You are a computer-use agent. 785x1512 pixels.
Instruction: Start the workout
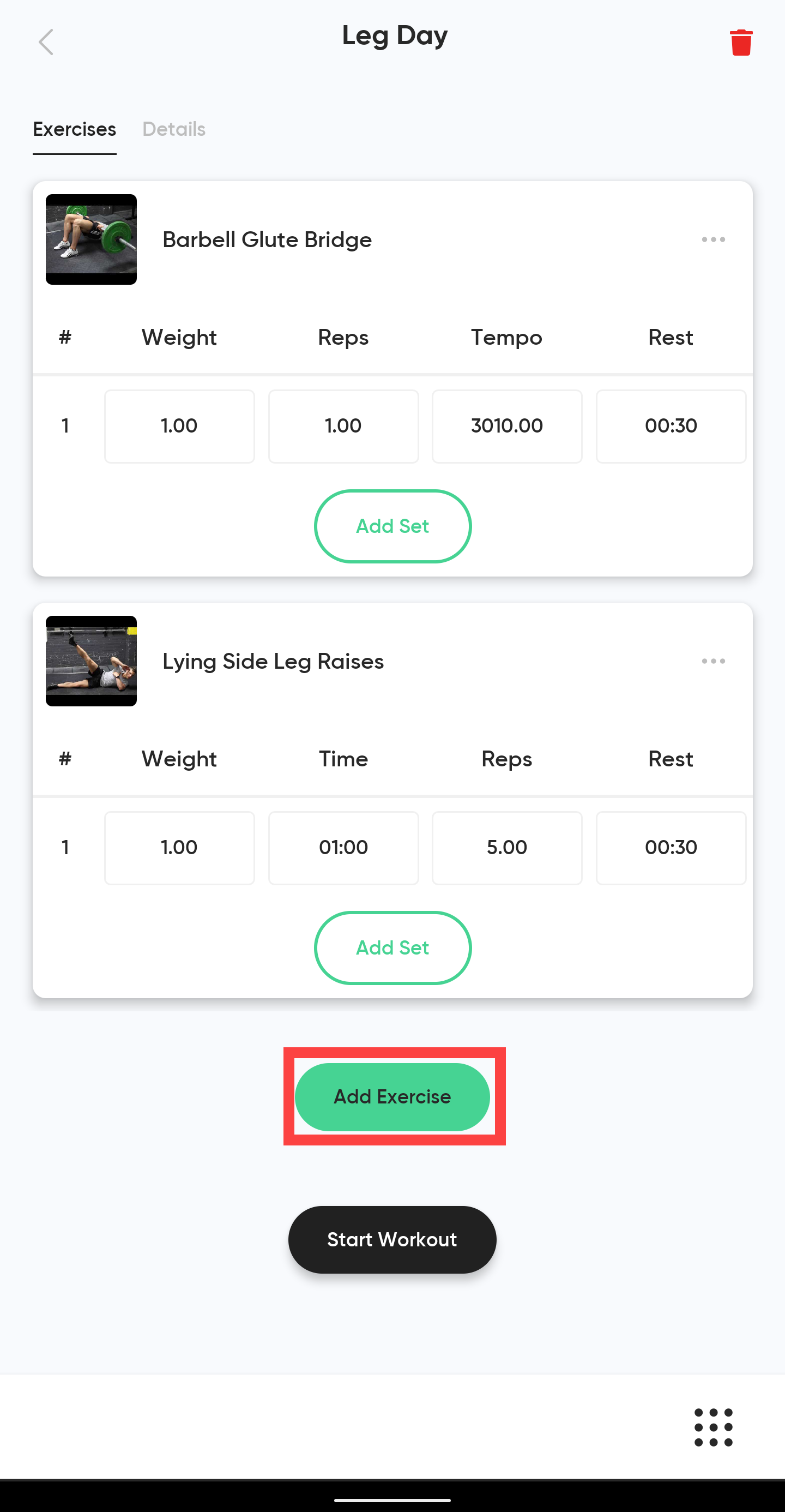[x=392, y=1240]
